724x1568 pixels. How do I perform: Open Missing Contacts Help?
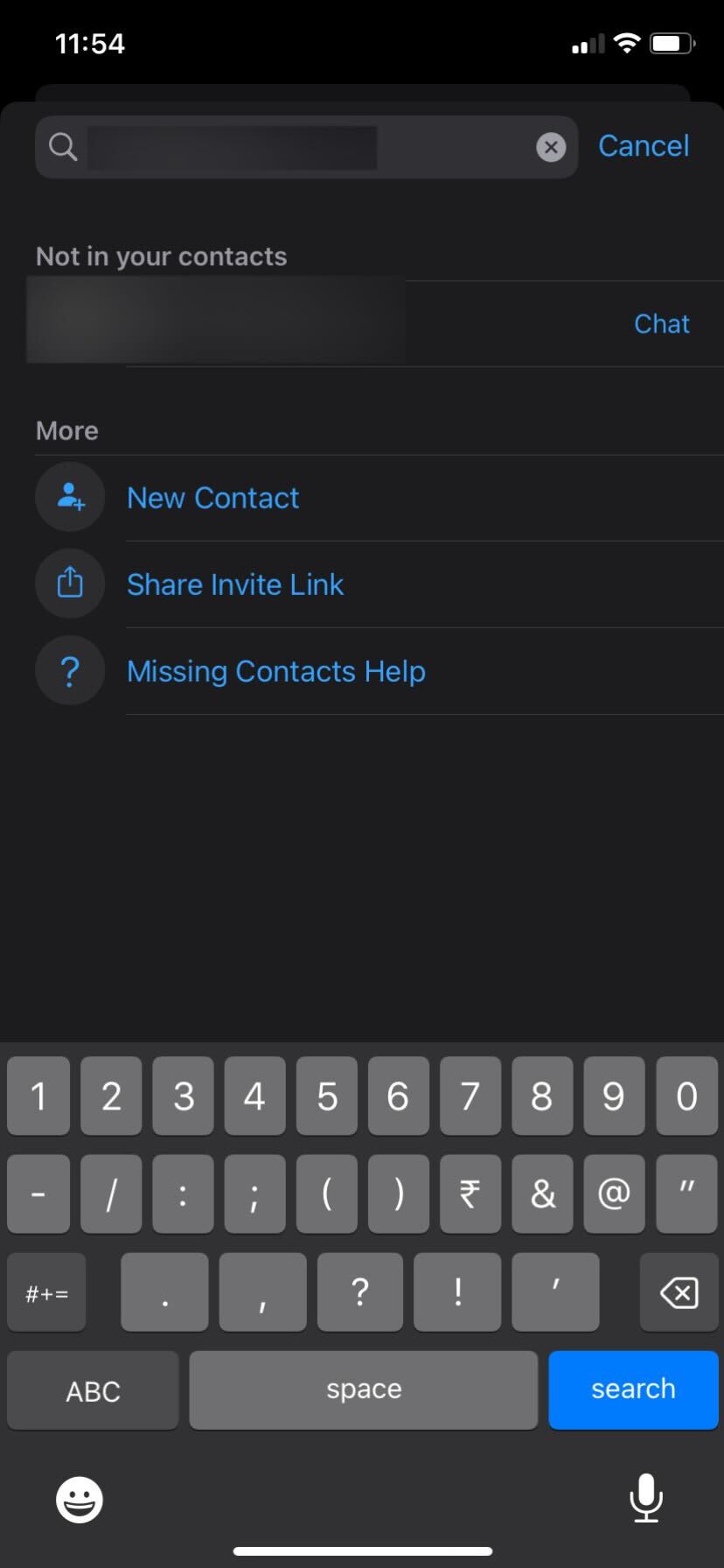pos(276,670)
